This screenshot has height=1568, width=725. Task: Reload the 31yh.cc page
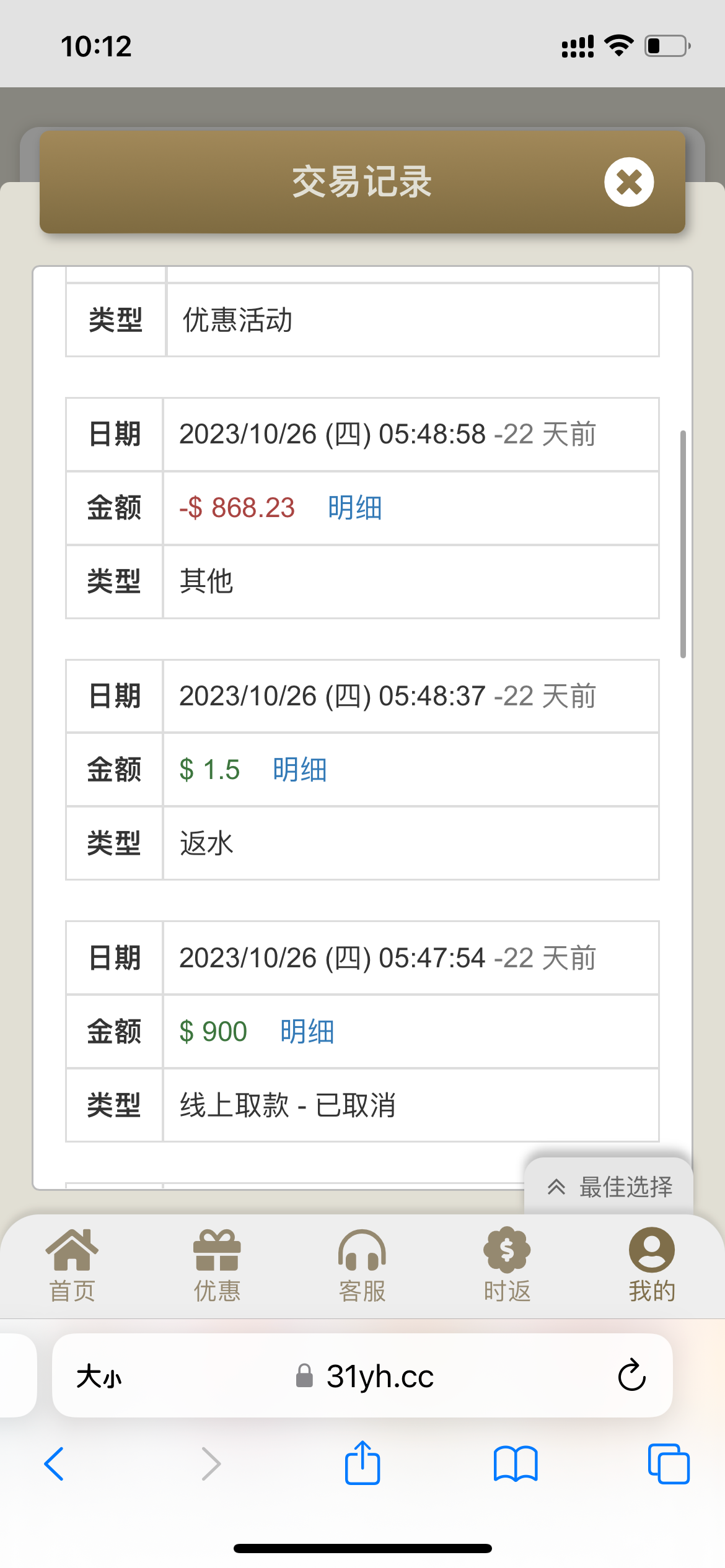(631, 1376)
